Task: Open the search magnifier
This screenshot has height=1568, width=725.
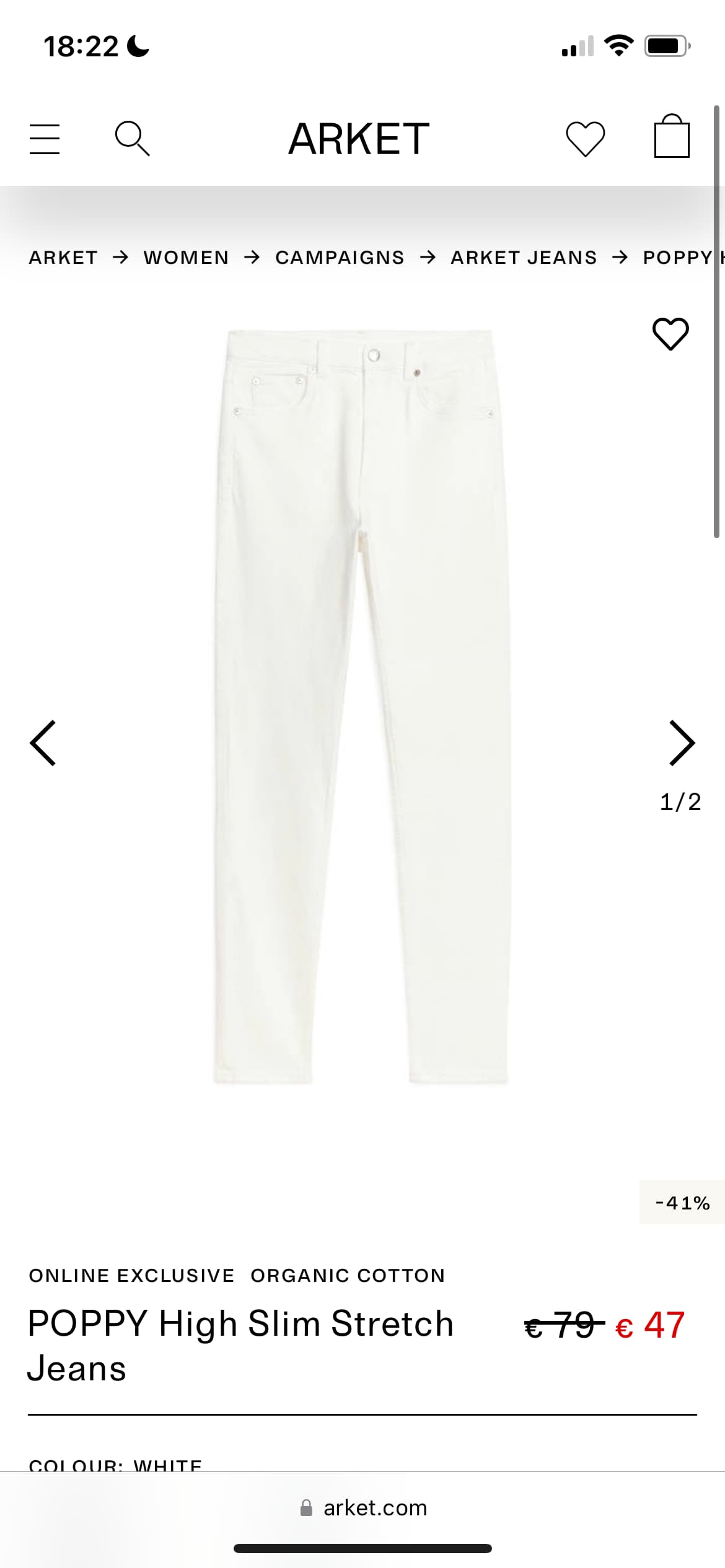Action: coord(132,139)
